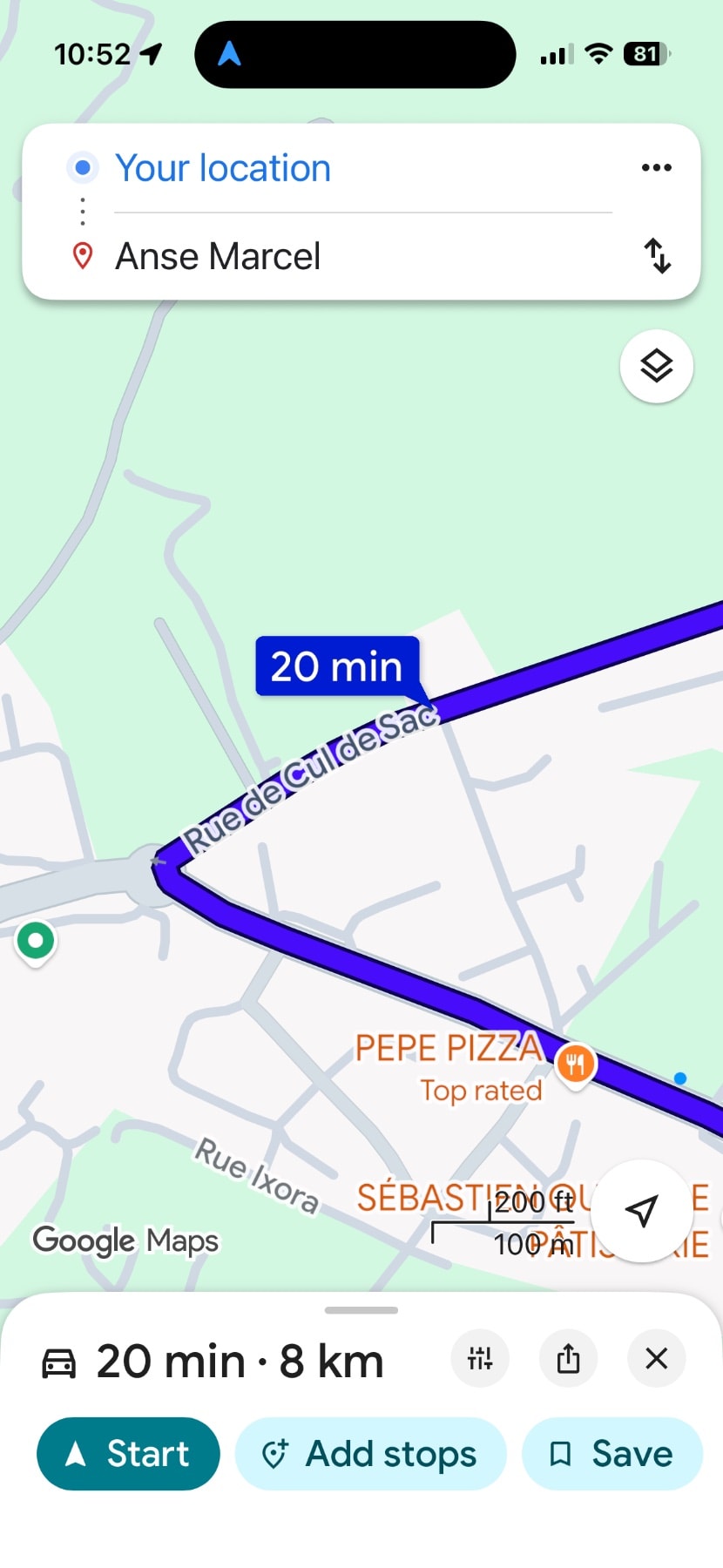The width and height of the screenshot is (723, 1568).
Task: Open route options sliders
Action: click(x=480, y=1358)
